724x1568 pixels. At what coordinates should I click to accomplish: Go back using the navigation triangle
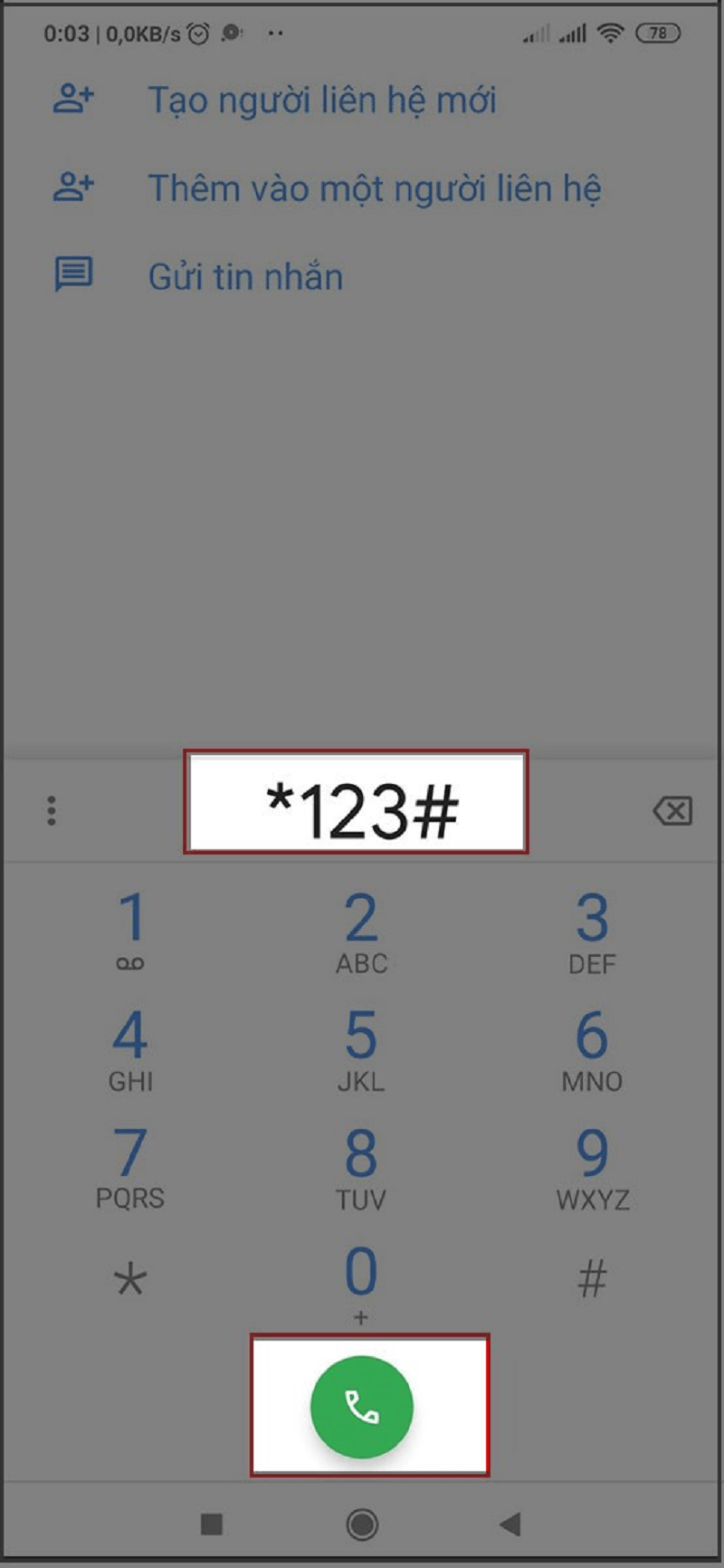(510, 1524)
